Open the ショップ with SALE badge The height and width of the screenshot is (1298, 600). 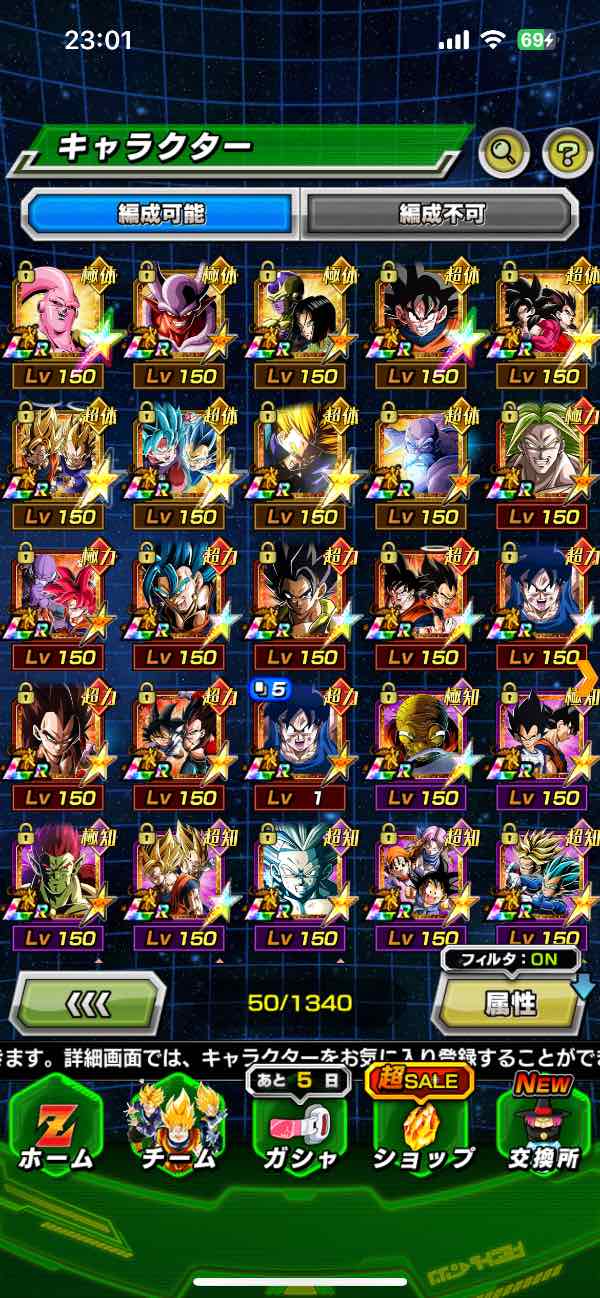click(421, 1128)
